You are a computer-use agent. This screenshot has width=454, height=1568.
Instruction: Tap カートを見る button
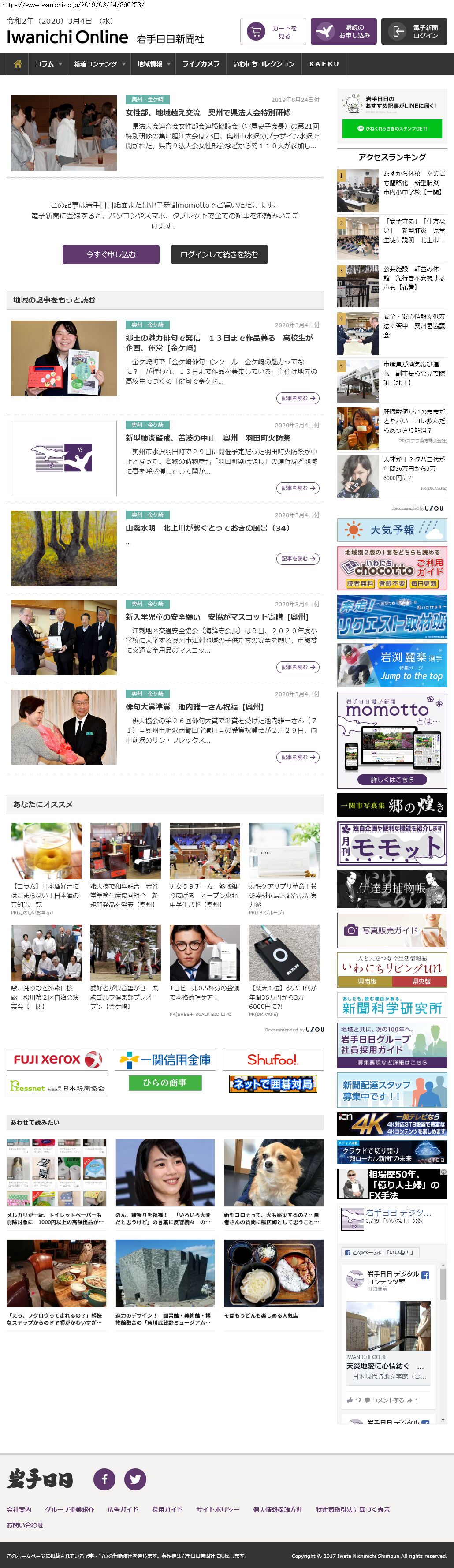(x=273, y=32)
